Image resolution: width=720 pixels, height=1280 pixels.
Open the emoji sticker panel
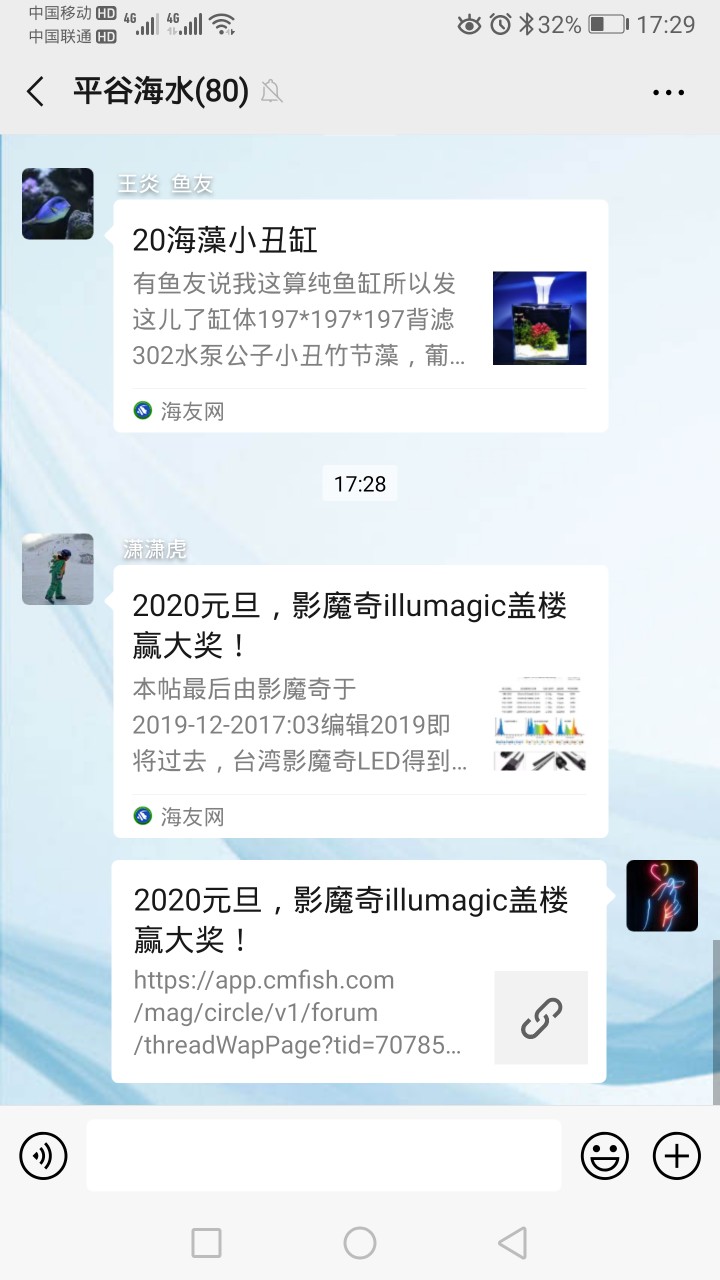click(605, 1156)
